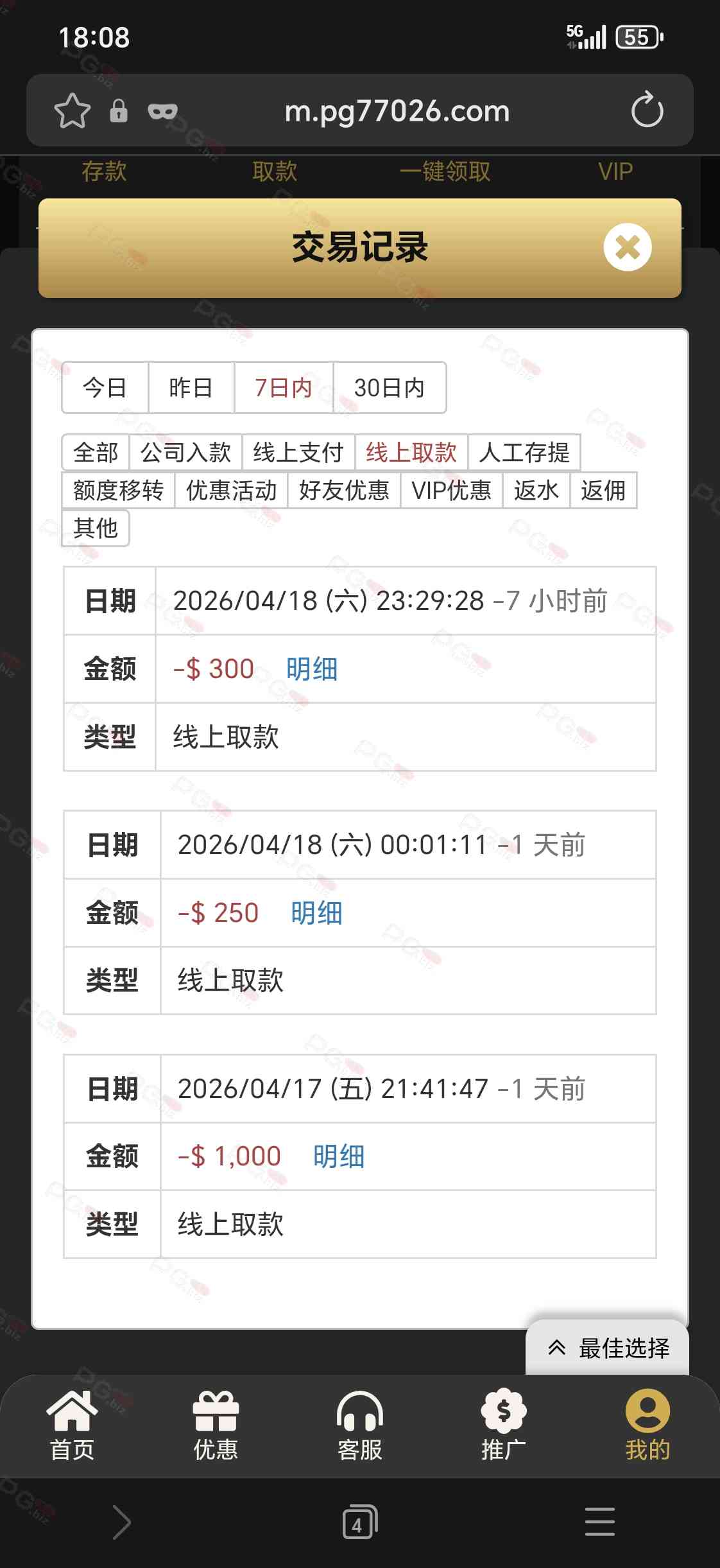The width and height of the screenshot is (720, 1568).
Task: Open the 优惠 tab
Action: (x=216, y=1425)
